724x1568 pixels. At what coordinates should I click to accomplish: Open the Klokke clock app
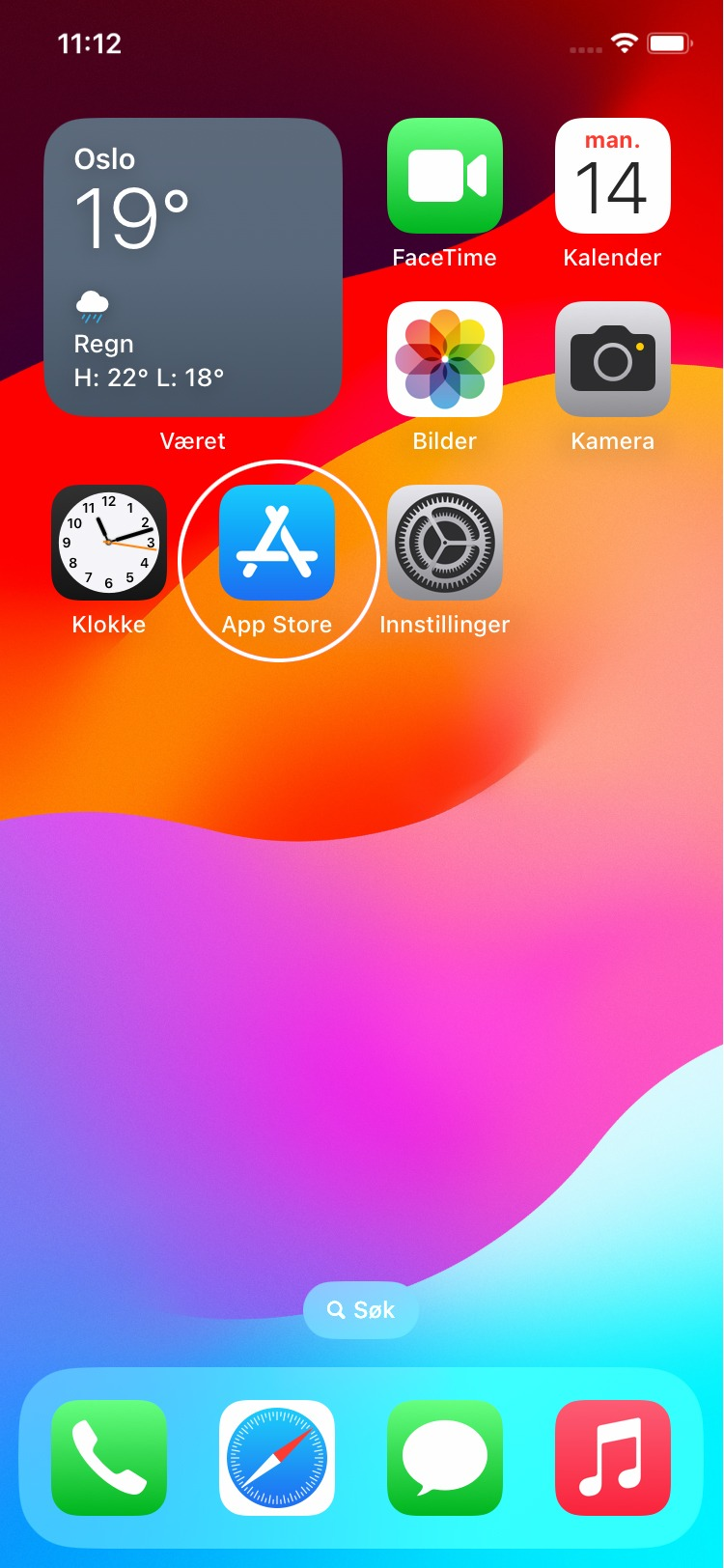[x=109, y=544]
